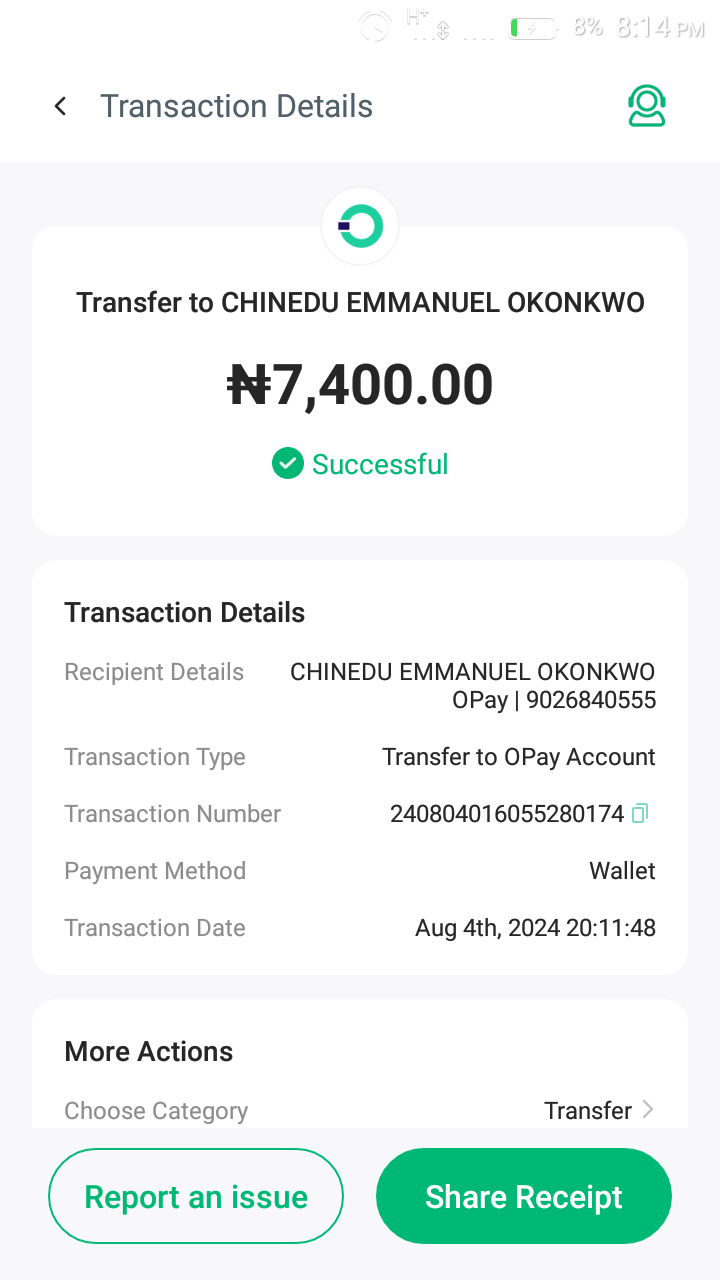Viewport: 720px width, 1280px height.
Task: Tap Report an issue button
Action: click(196, 1196)
